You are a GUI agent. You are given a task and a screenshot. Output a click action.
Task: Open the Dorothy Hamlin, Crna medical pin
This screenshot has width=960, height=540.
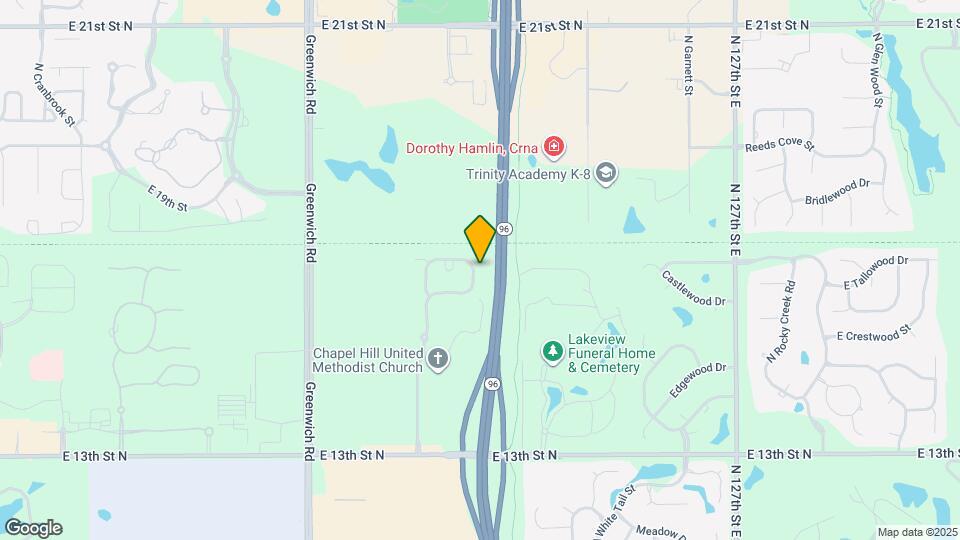[x=554, y=149]
